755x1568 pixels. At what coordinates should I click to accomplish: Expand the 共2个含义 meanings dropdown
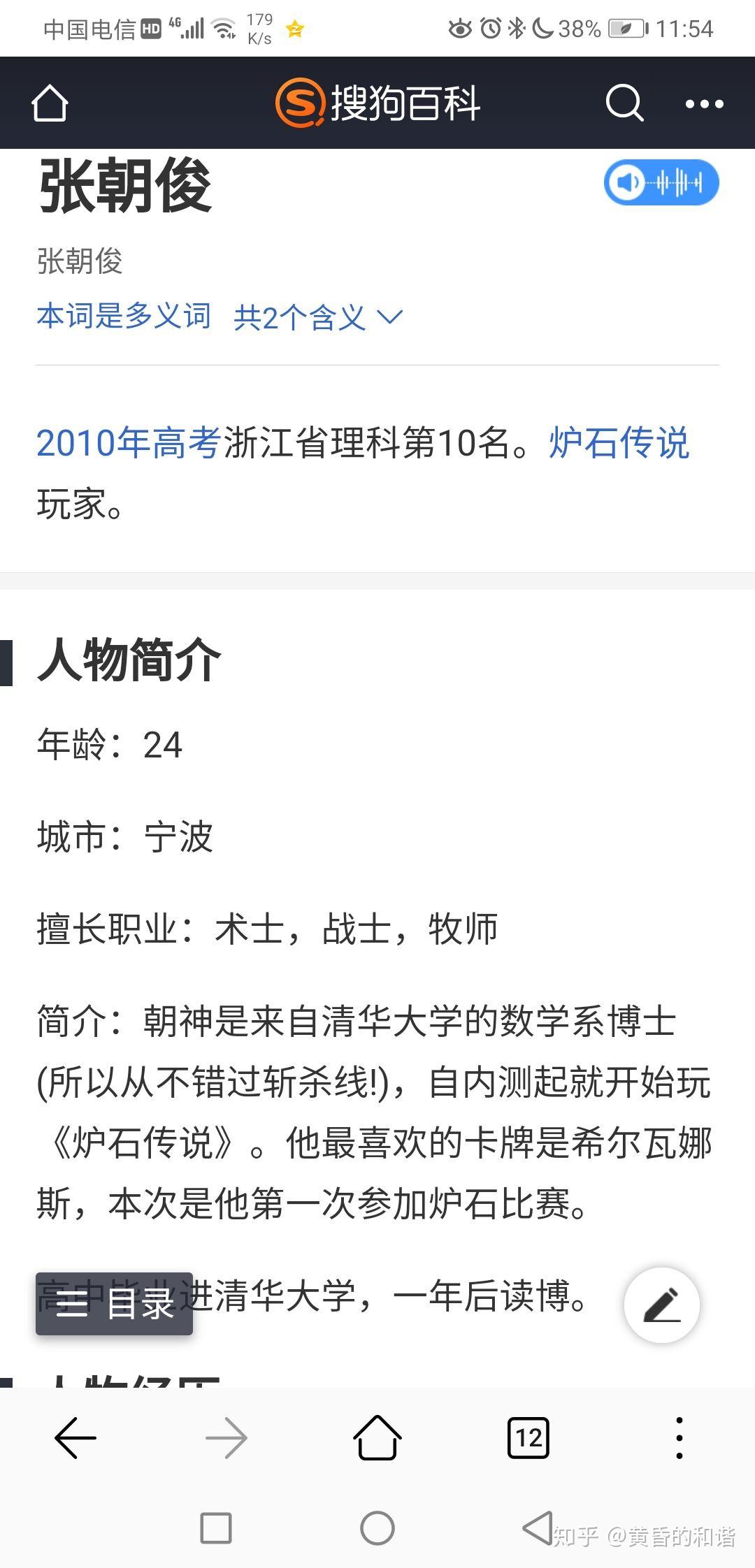point(318,317)
